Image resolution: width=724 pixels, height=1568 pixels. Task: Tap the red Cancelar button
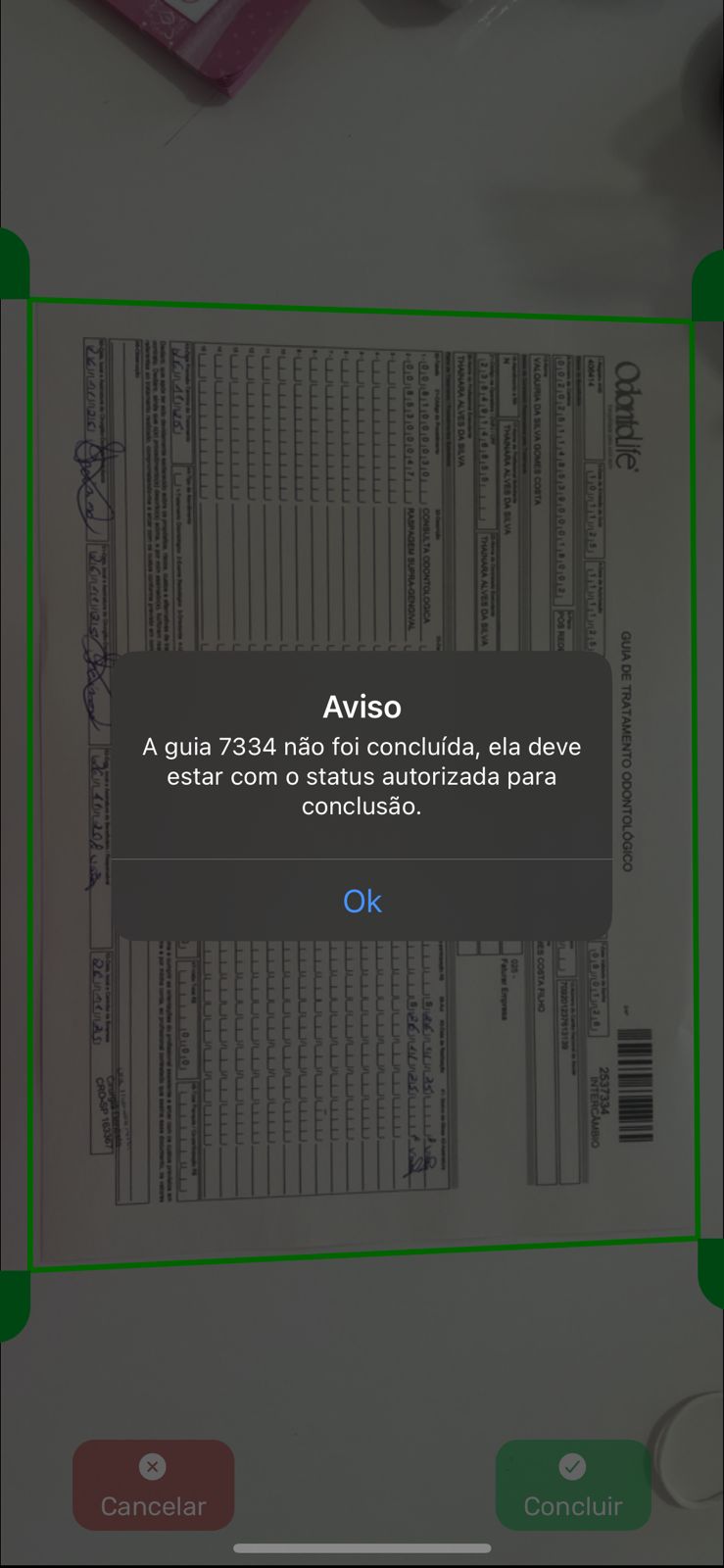(x=153, y=1486)
